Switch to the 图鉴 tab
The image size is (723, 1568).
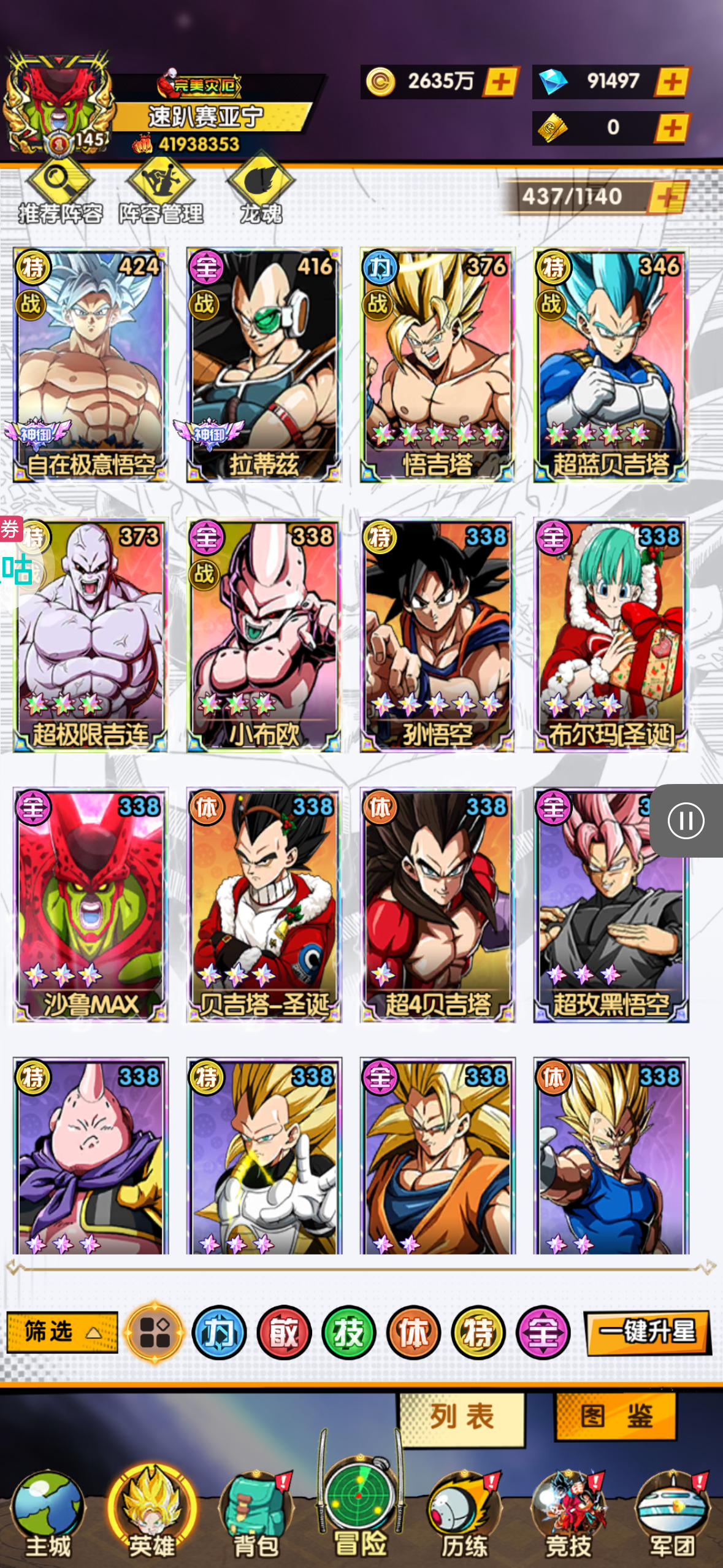click(x=616, y=1416)
